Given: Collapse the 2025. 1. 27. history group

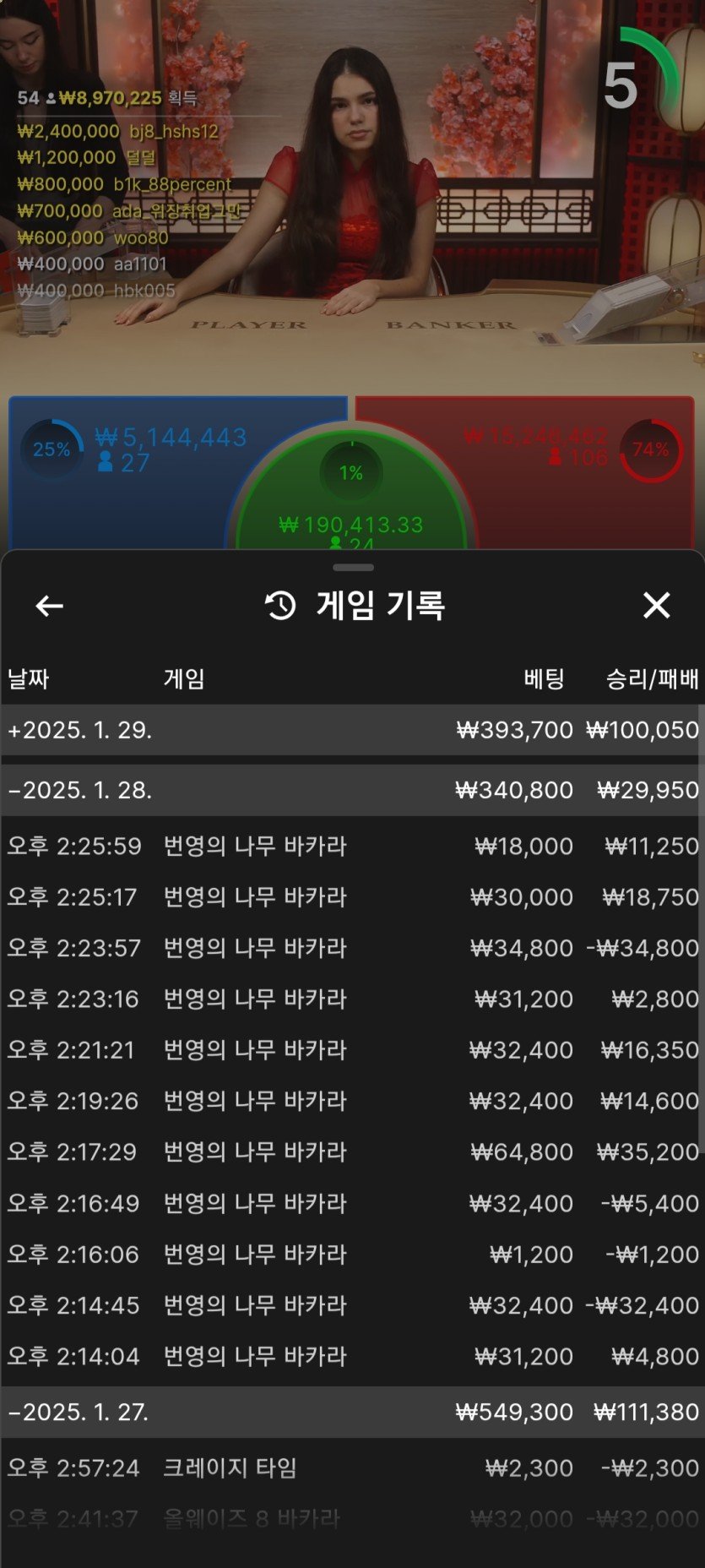Looking at the screenshot, I should (x=352, y=1412).
